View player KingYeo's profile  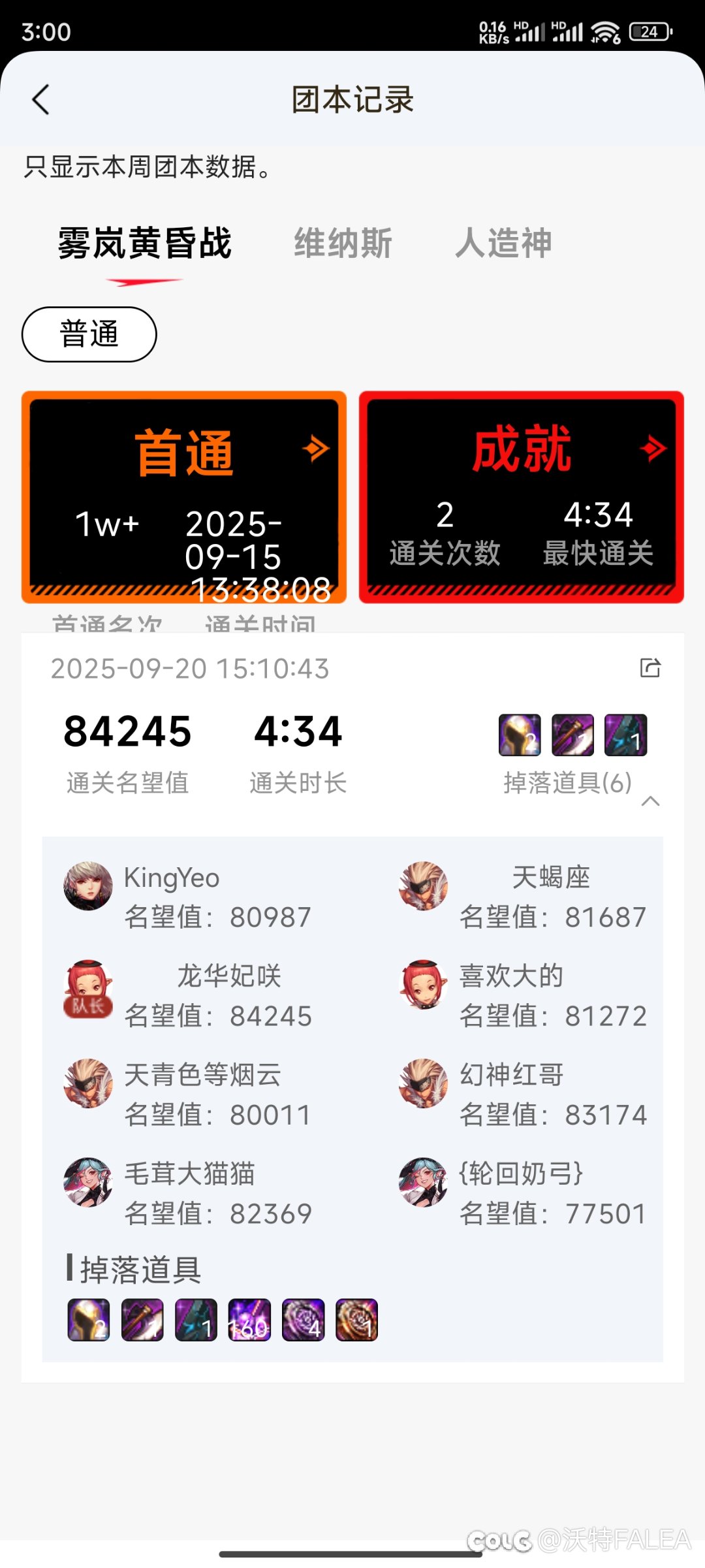pos(88,886)
